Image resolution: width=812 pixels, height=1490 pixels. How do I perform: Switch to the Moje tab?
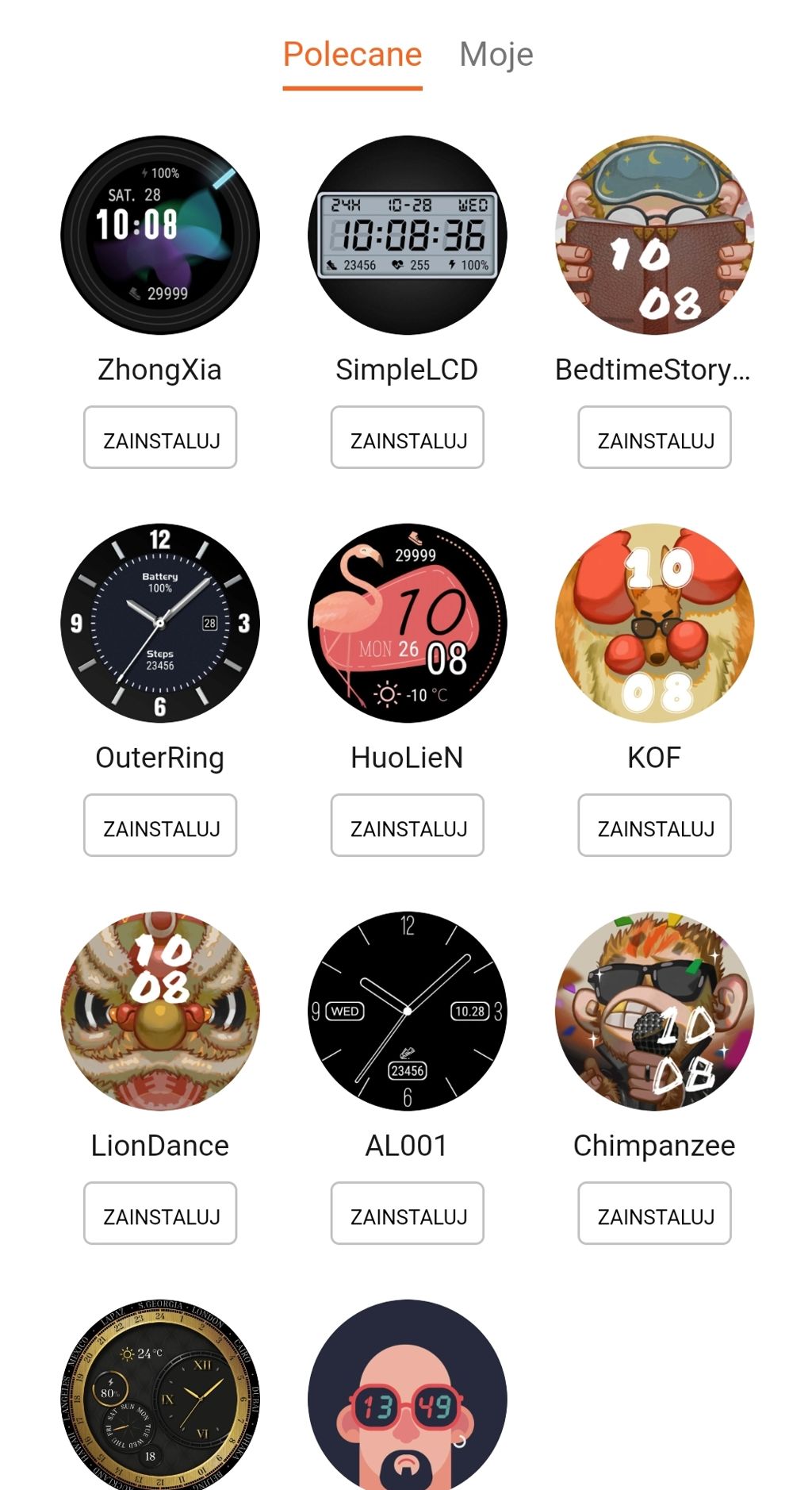click(496, 55)
